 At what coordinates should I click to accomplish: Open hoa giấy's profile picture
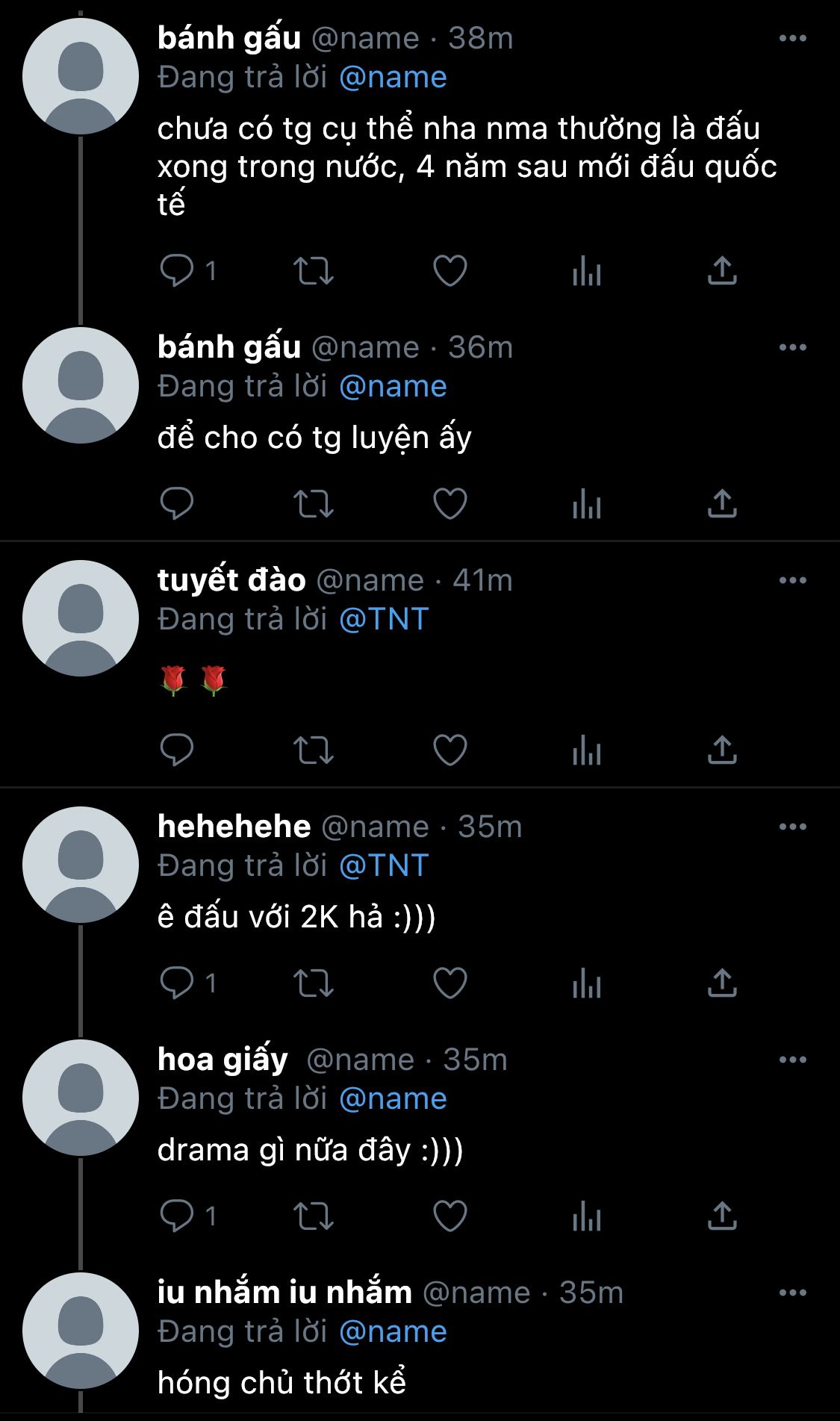click(x=81, y=1098)
